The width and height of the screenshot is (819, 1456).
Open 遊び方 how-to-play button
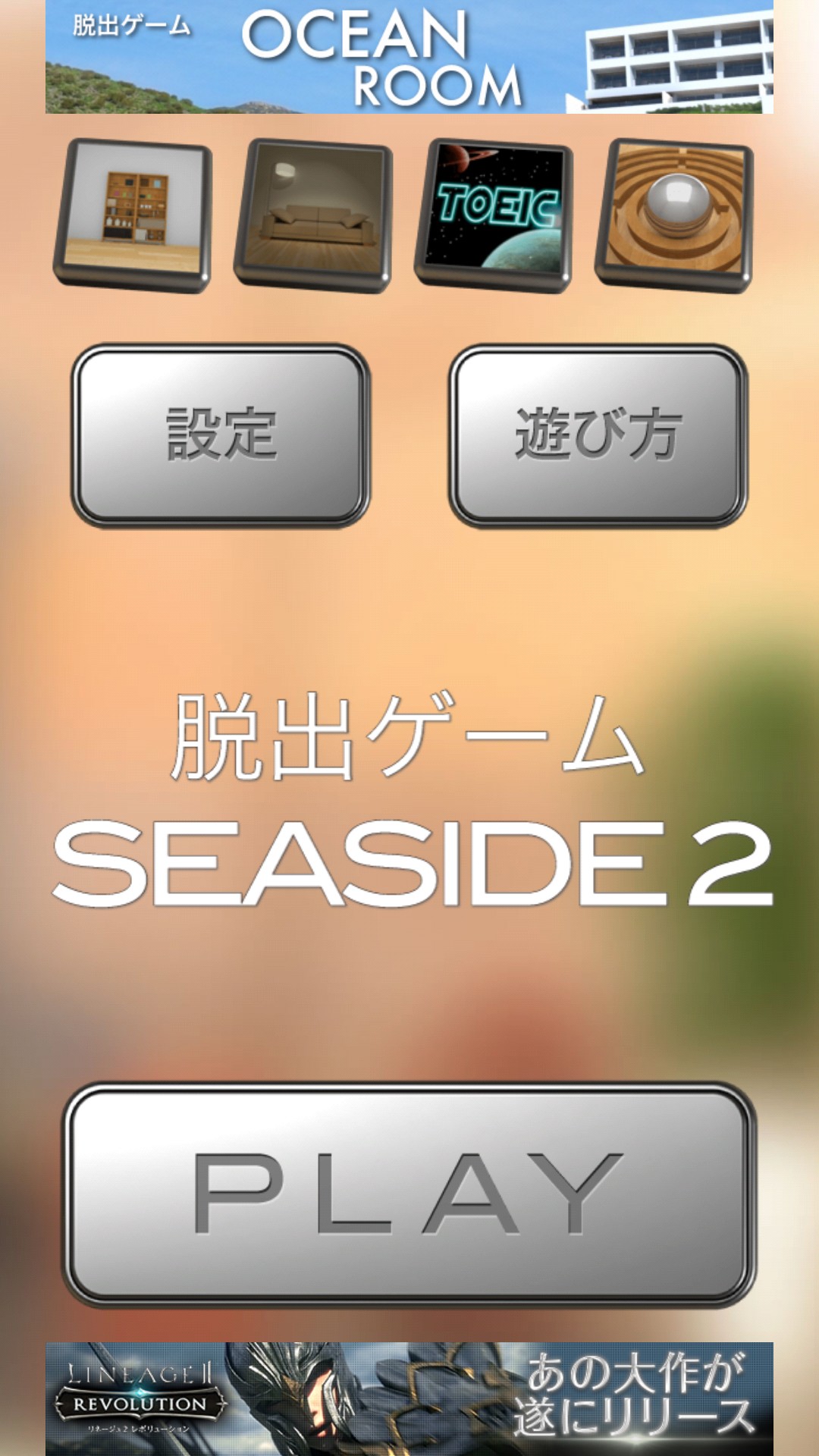(598, 435)
